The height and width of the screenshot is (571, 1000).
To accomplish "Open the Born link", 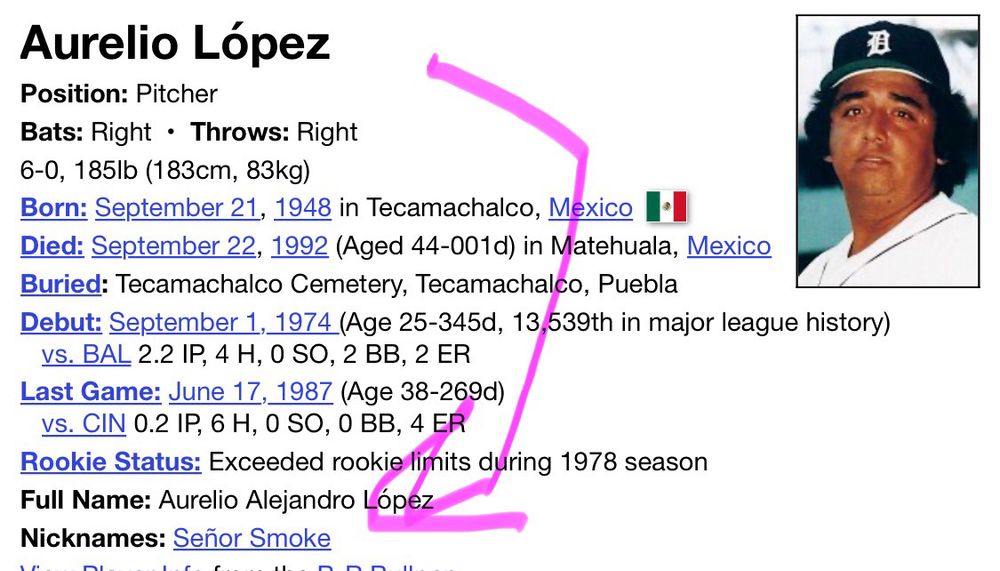I will click(x=55, y=208).
